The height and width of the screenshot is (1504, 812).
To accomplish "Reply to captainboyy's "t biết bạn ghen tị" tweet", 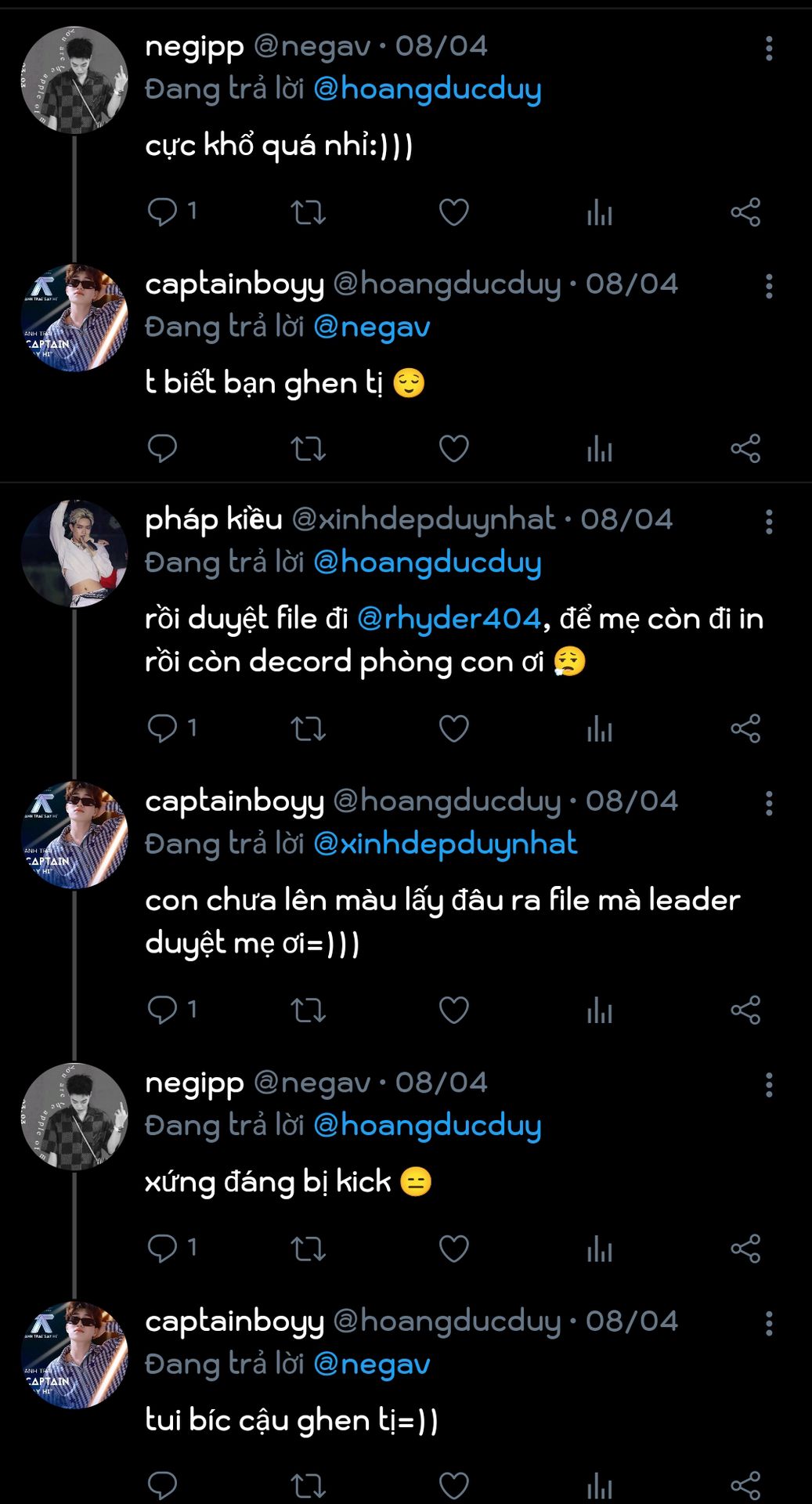I will (x=162, y=449).
